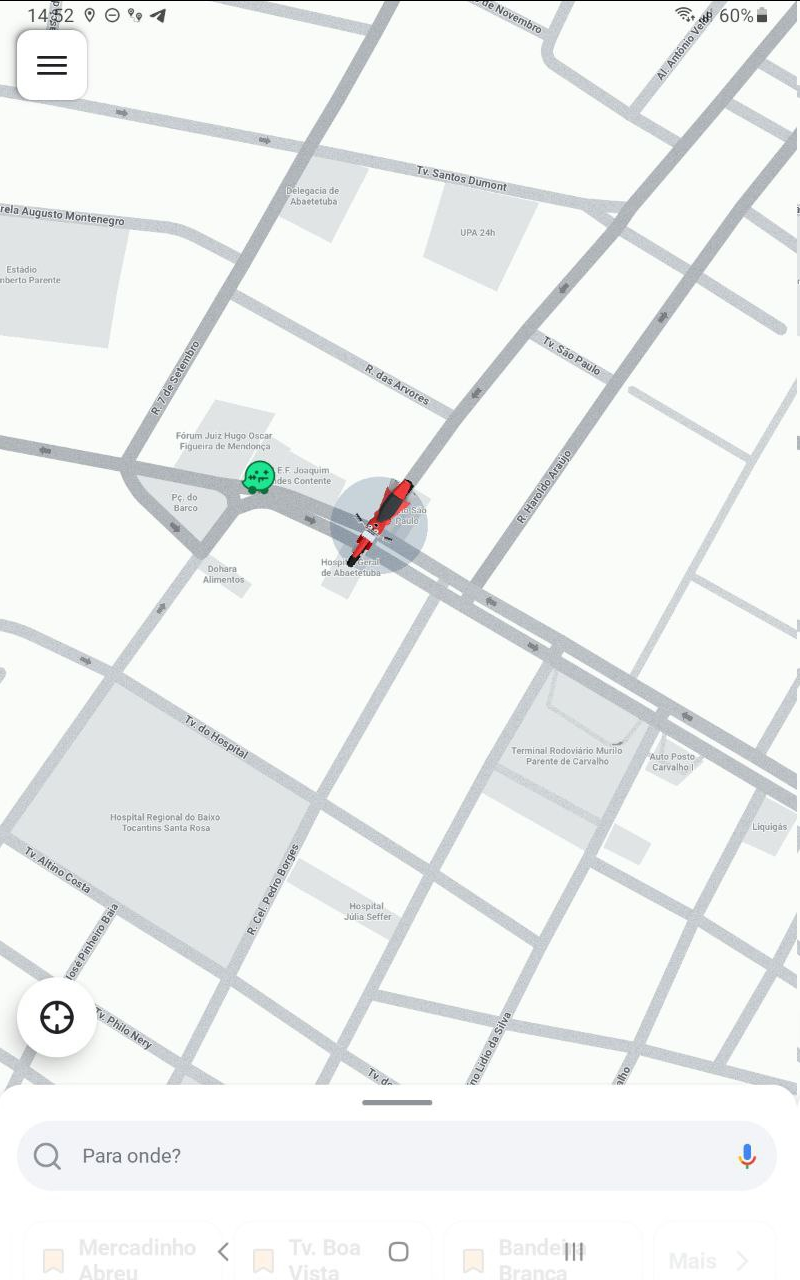Viewport: 800px width, 1280px height.
Task: Select the green Wazer on the map
Action: [x=258, y=477]
